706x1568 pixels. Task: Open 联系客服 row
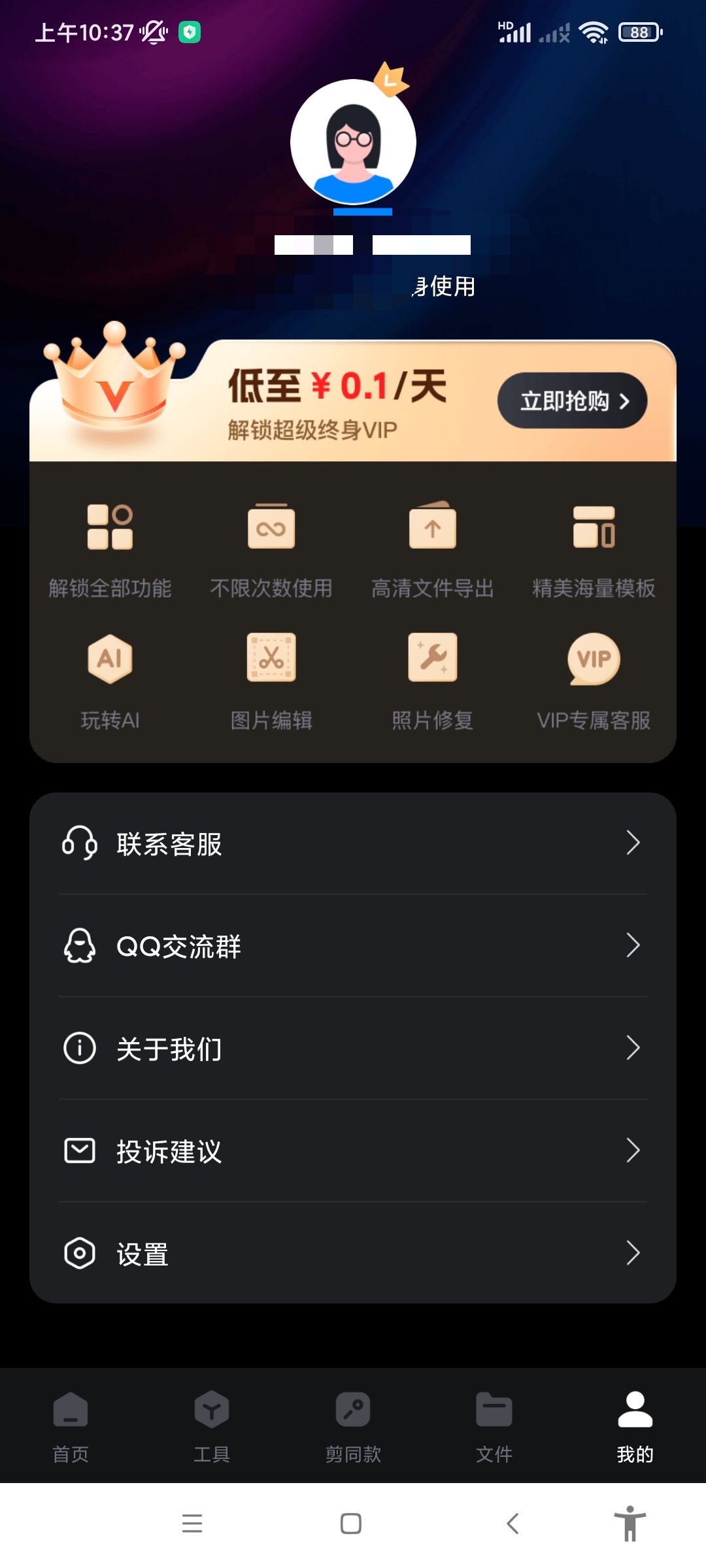(x=353, y=843)
